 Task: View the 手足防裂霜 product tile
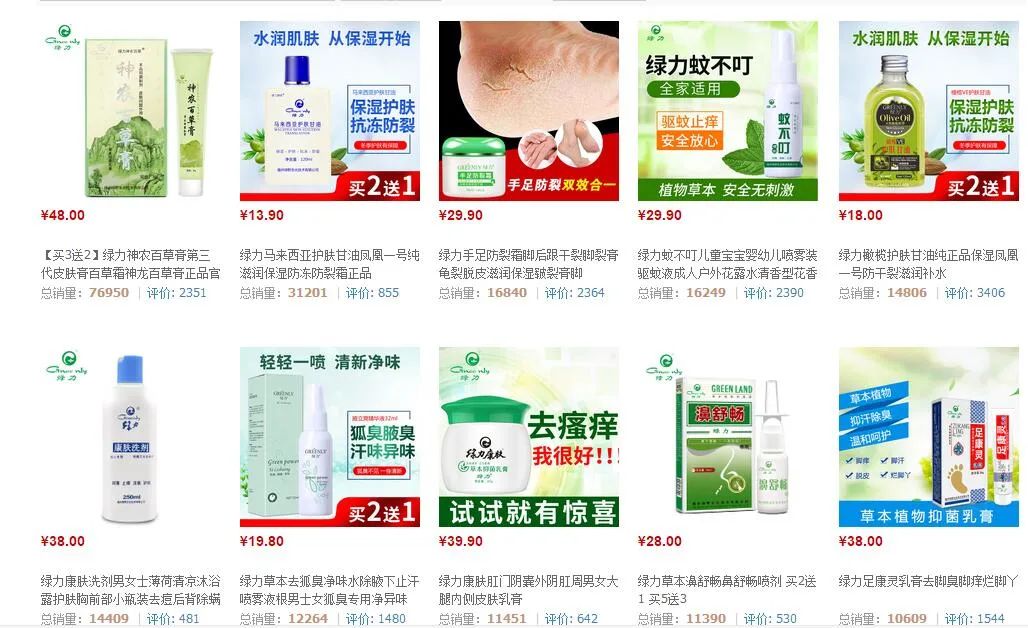tap(528, 111)
